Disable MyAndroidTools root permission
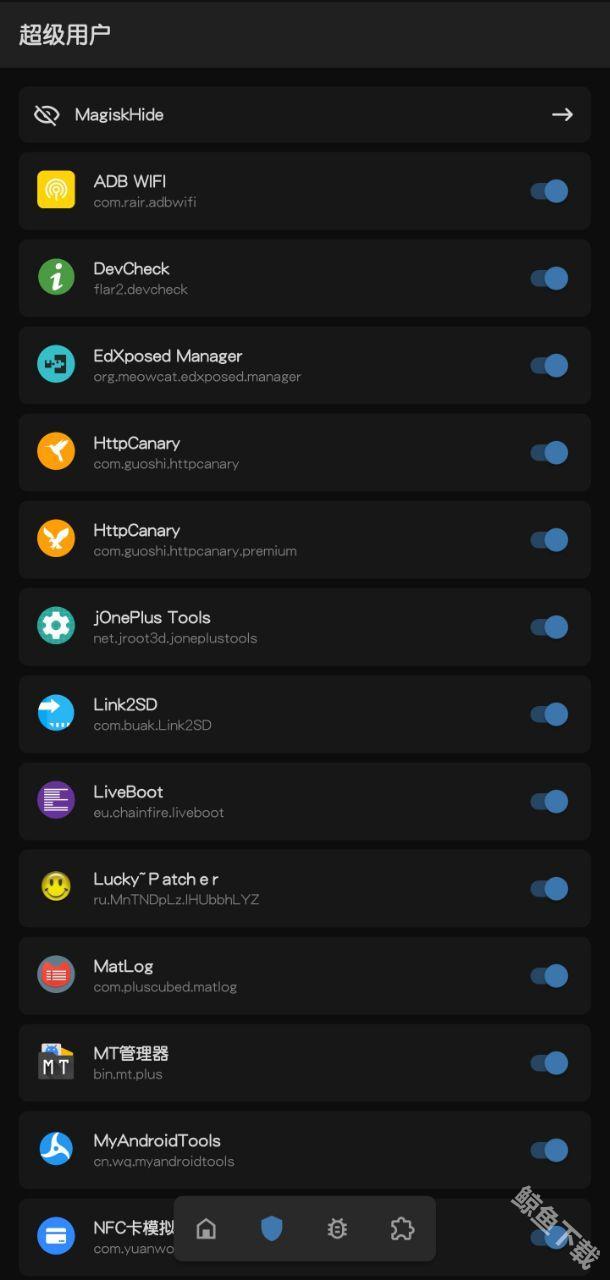Image resolution: width=610 pixels, height=1280 pixels. (549, 1150)
